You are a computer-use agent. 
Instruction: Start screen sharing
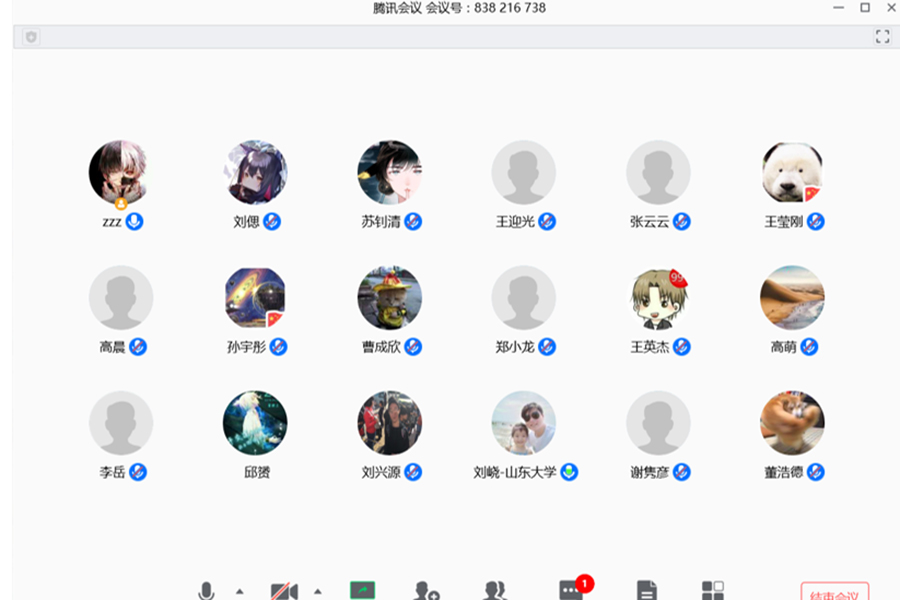click(x=362, y=591)
